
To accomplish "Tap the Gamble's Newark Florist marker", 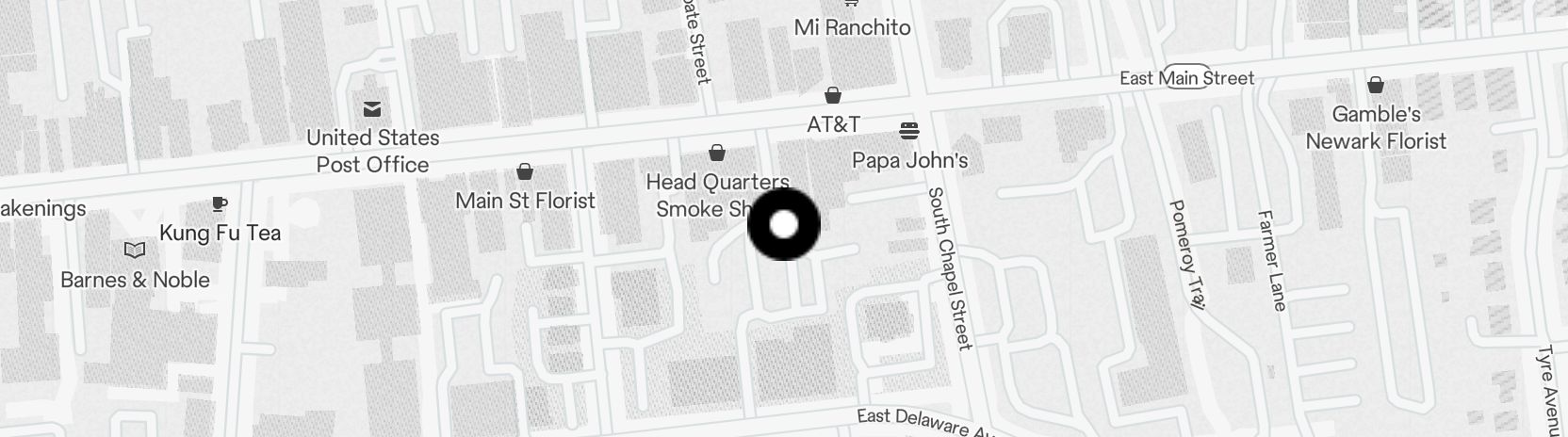I will tap(1376, 86).
